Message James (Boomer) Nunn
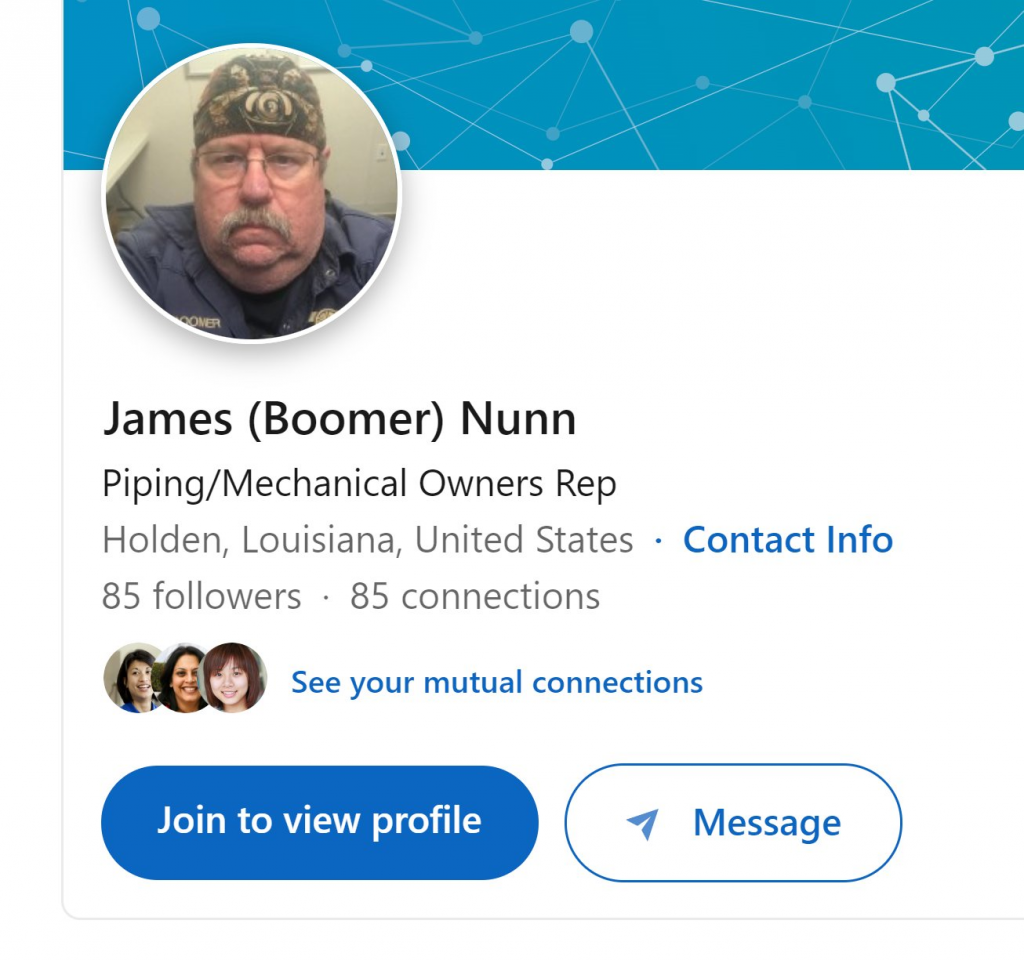The image size is (1024, 960). (x=733, y=823)
